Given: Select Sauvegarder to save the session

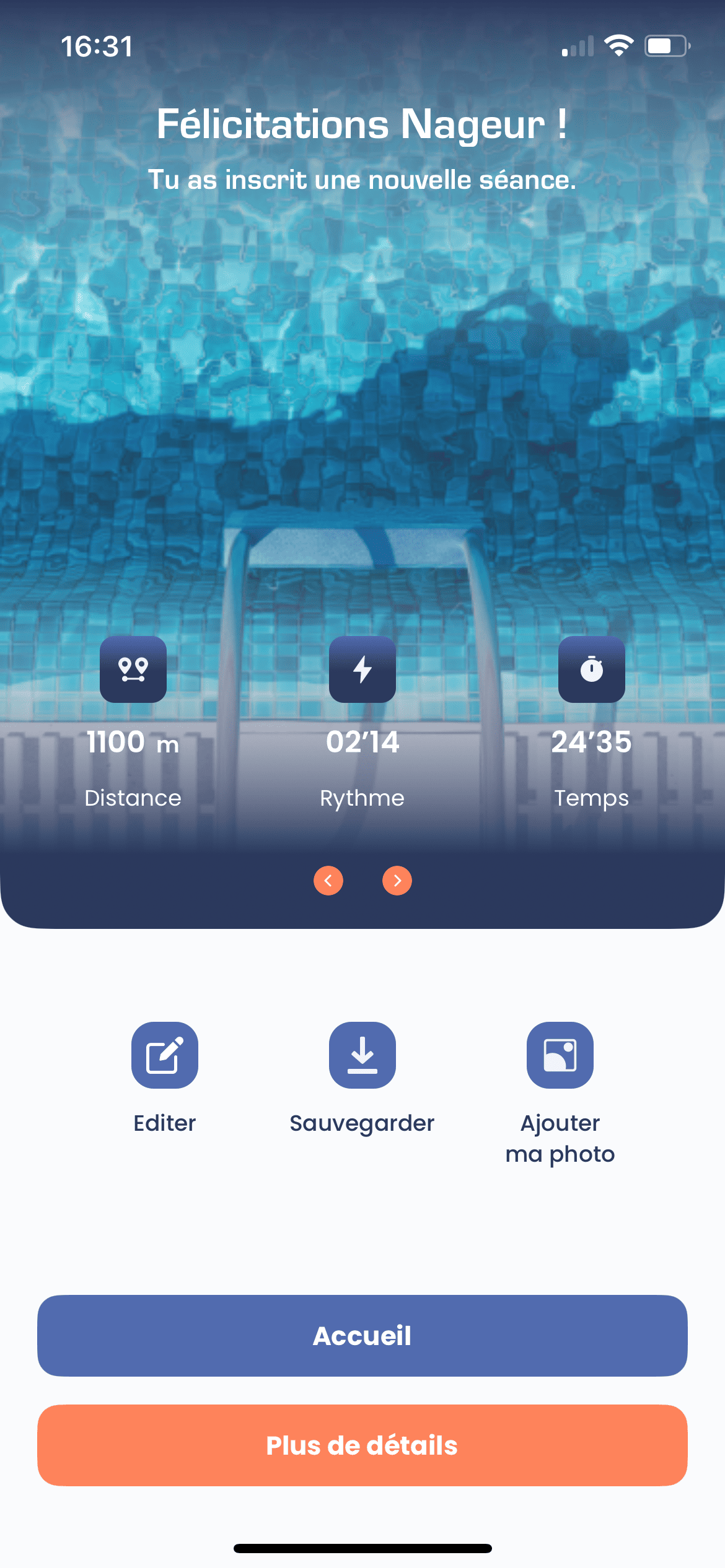Looking at the screenshot, I should tap(362, 1055).
